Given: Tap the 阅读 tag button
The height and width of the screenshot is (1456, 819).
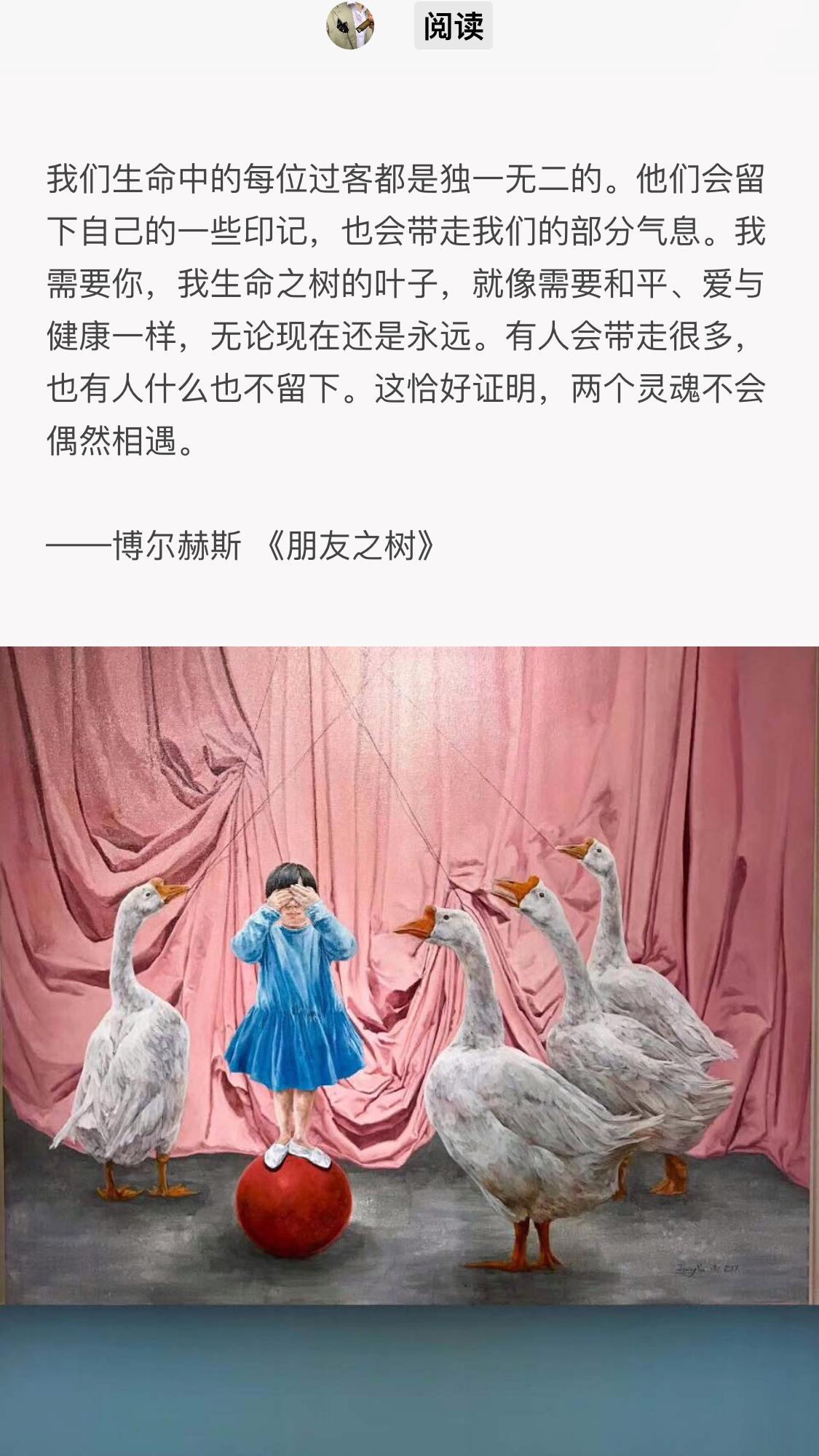Looking at the screenshot, I should pyautogui.click(x=453, y=26).
